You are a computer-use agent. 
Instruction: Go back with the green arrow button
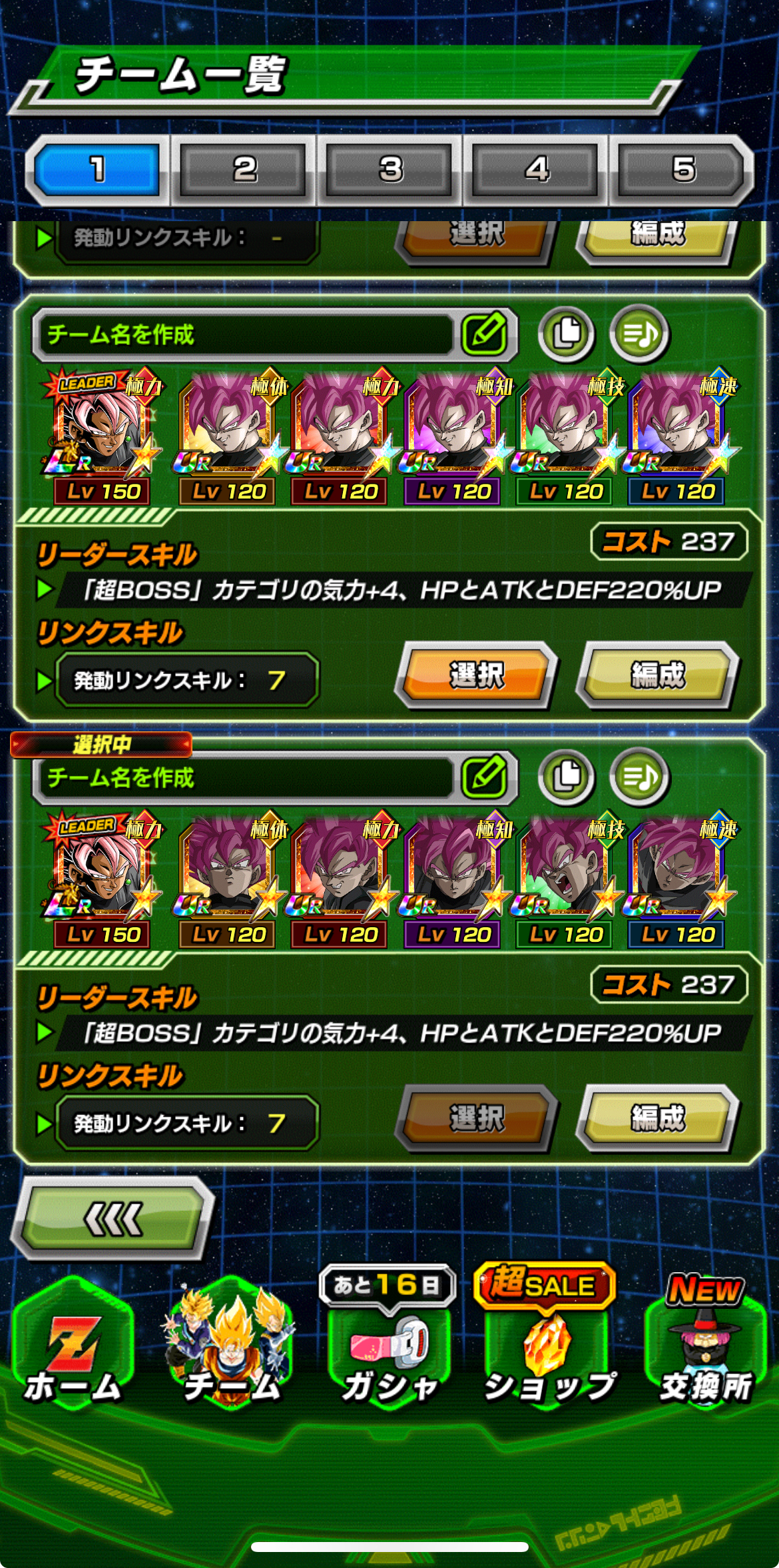click(x=113, y=1219)
